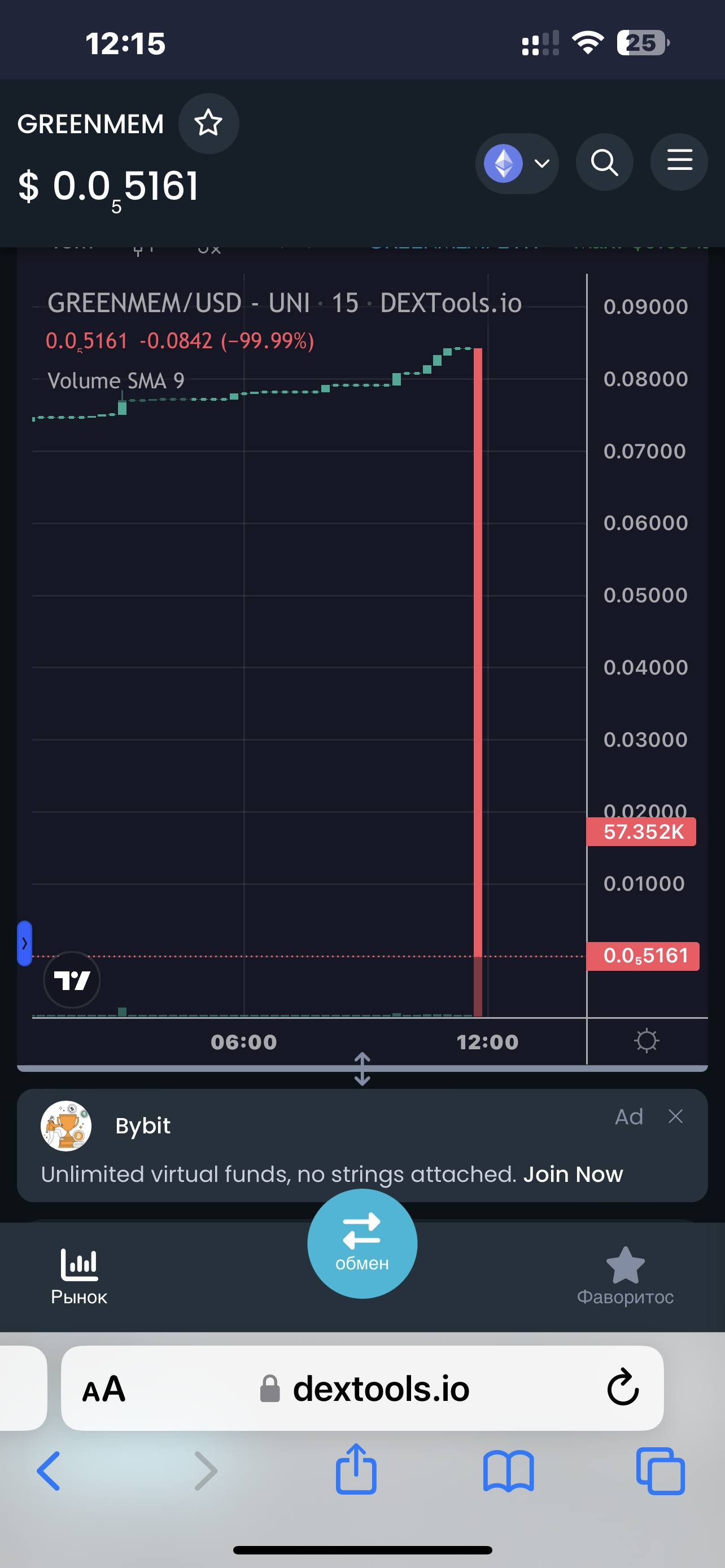
Task: Open Safari bookmarks
Action: coord(508,1470)
